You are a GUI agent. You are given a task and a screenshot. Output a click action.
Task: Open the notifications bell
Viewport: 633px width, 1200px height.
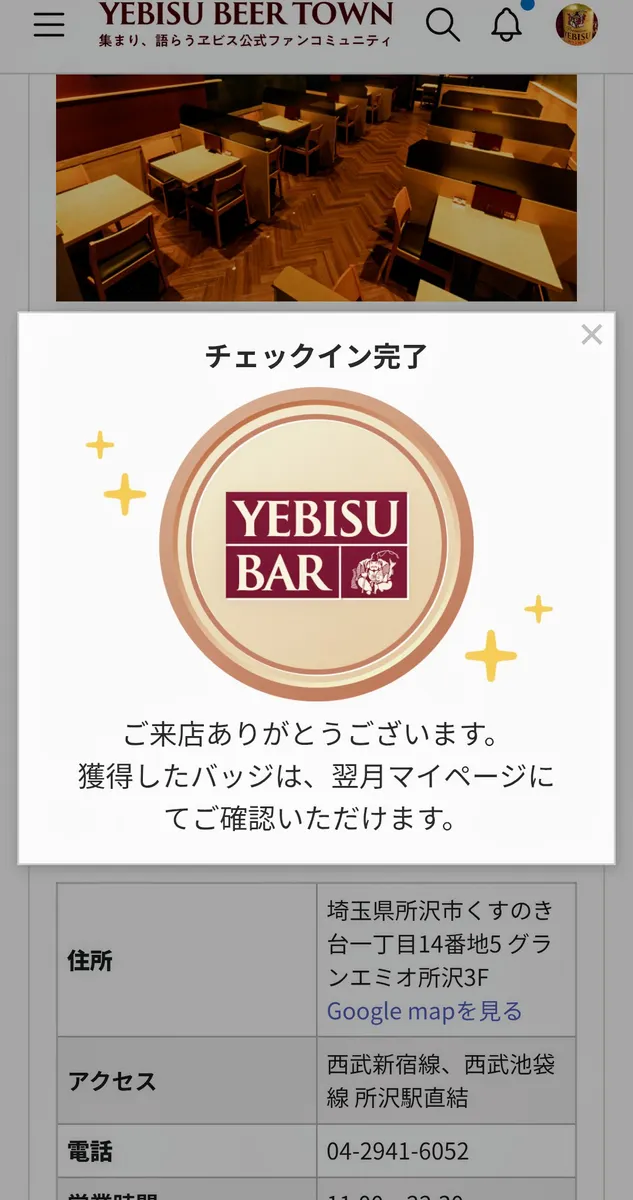click(x=507, y=25)
